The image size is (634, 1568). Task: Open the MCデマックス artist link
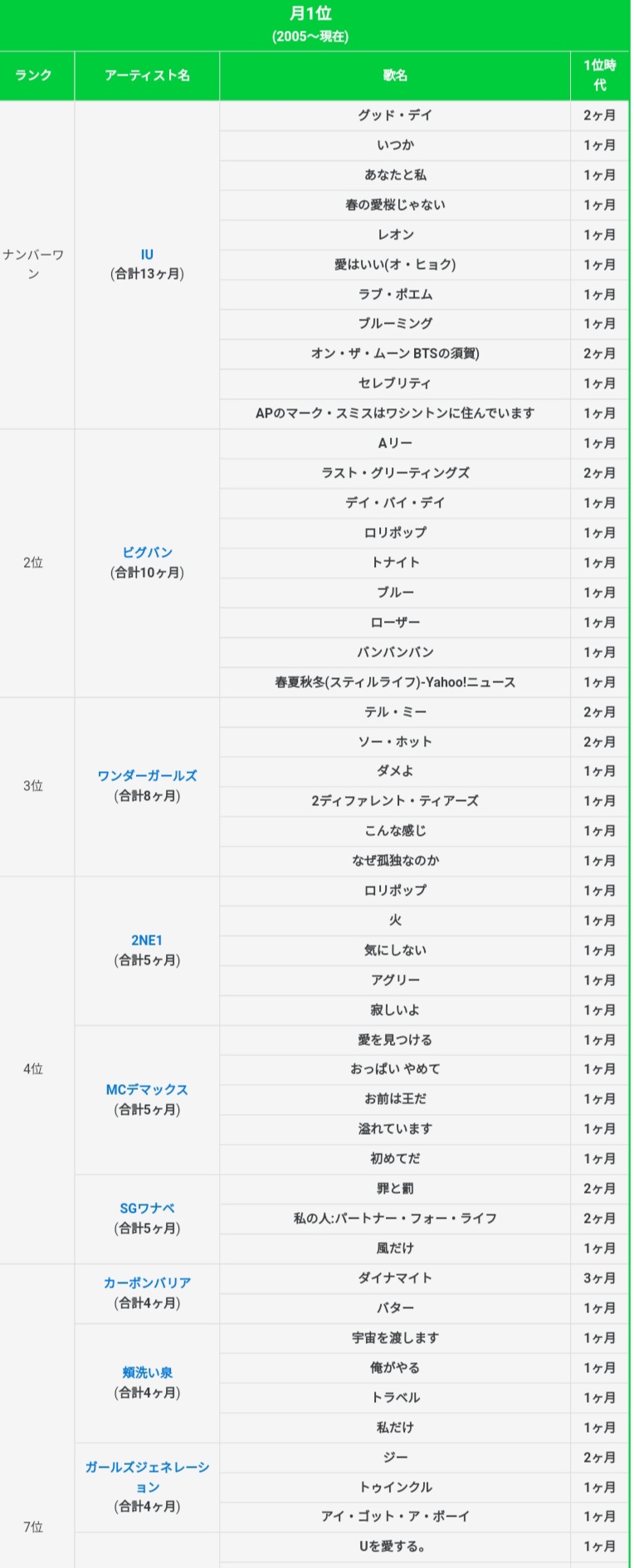(147, 1090)
